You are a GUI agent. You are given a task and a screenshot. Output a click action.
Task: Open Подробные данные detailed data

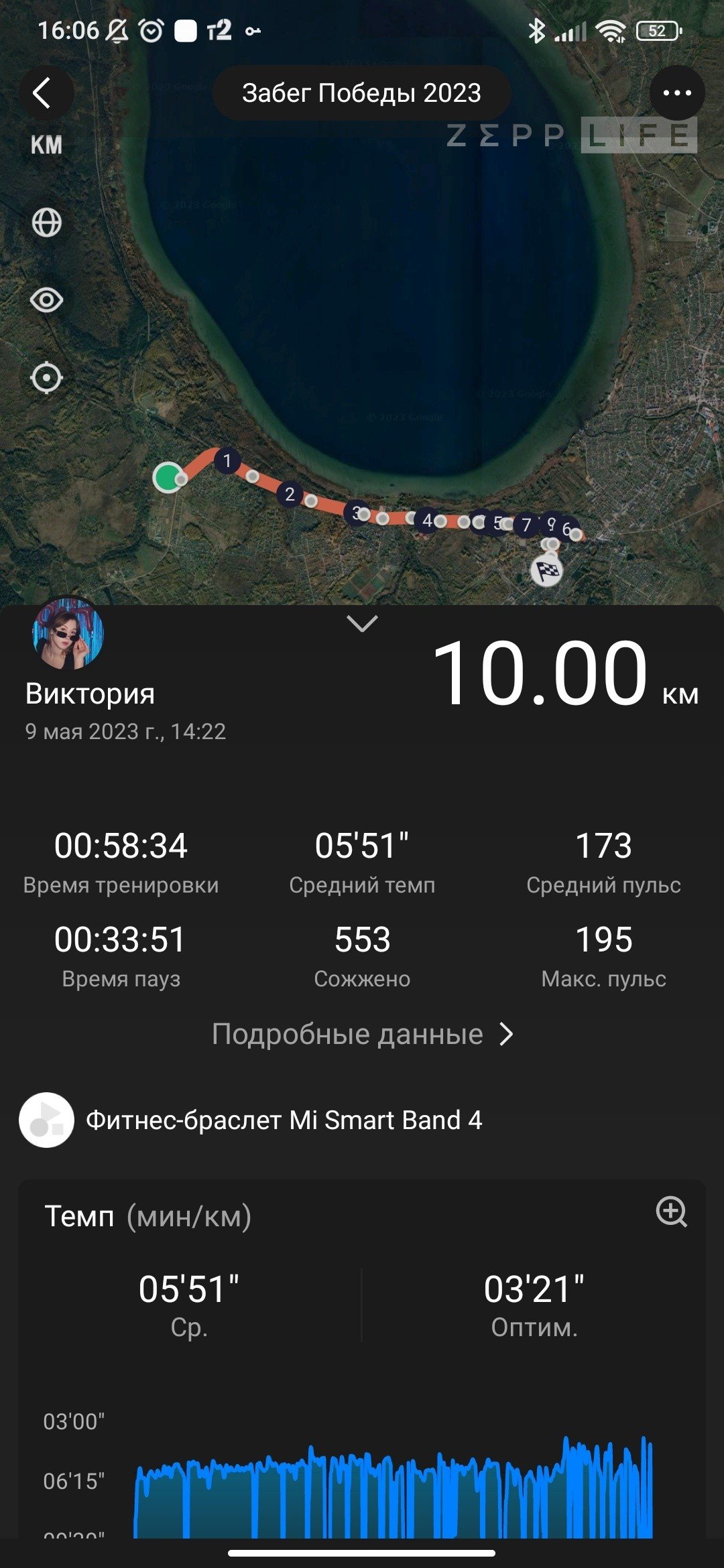(362, 1034)
